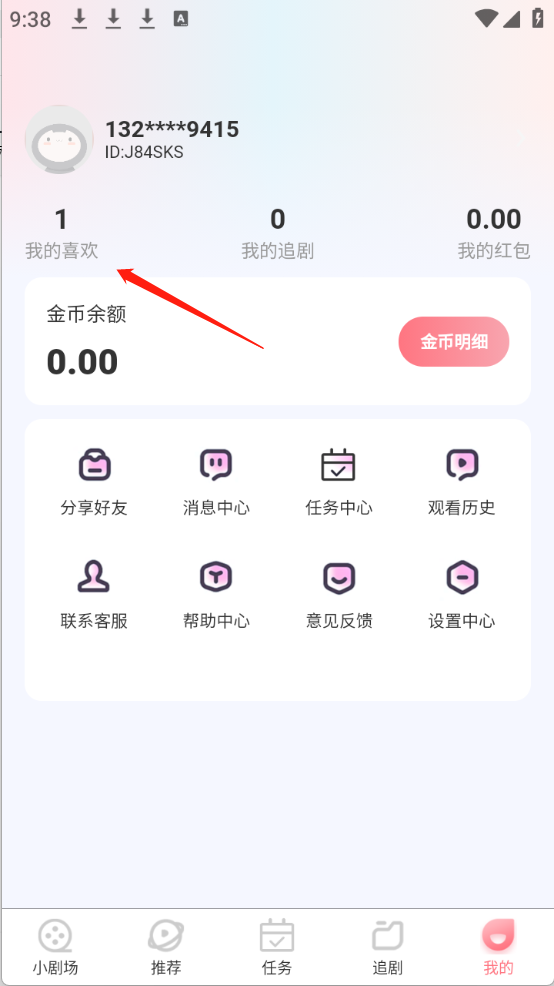View 观看历史 watch history
The height and width of the screenshot is (986, 554).
(x=462, y=482)
